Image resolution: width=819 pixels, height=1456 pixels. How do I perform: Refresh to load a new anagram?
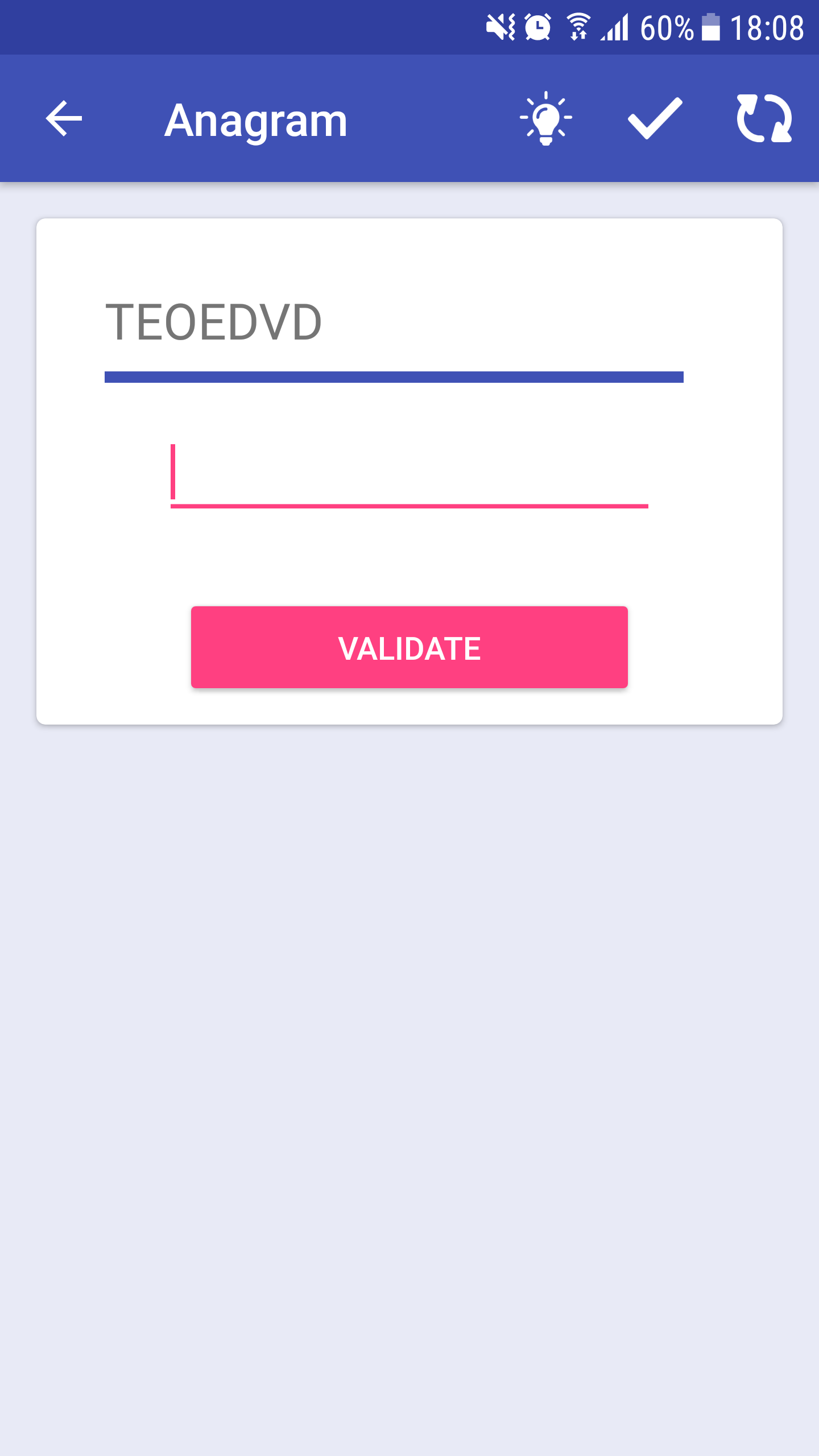pos(764,118)
